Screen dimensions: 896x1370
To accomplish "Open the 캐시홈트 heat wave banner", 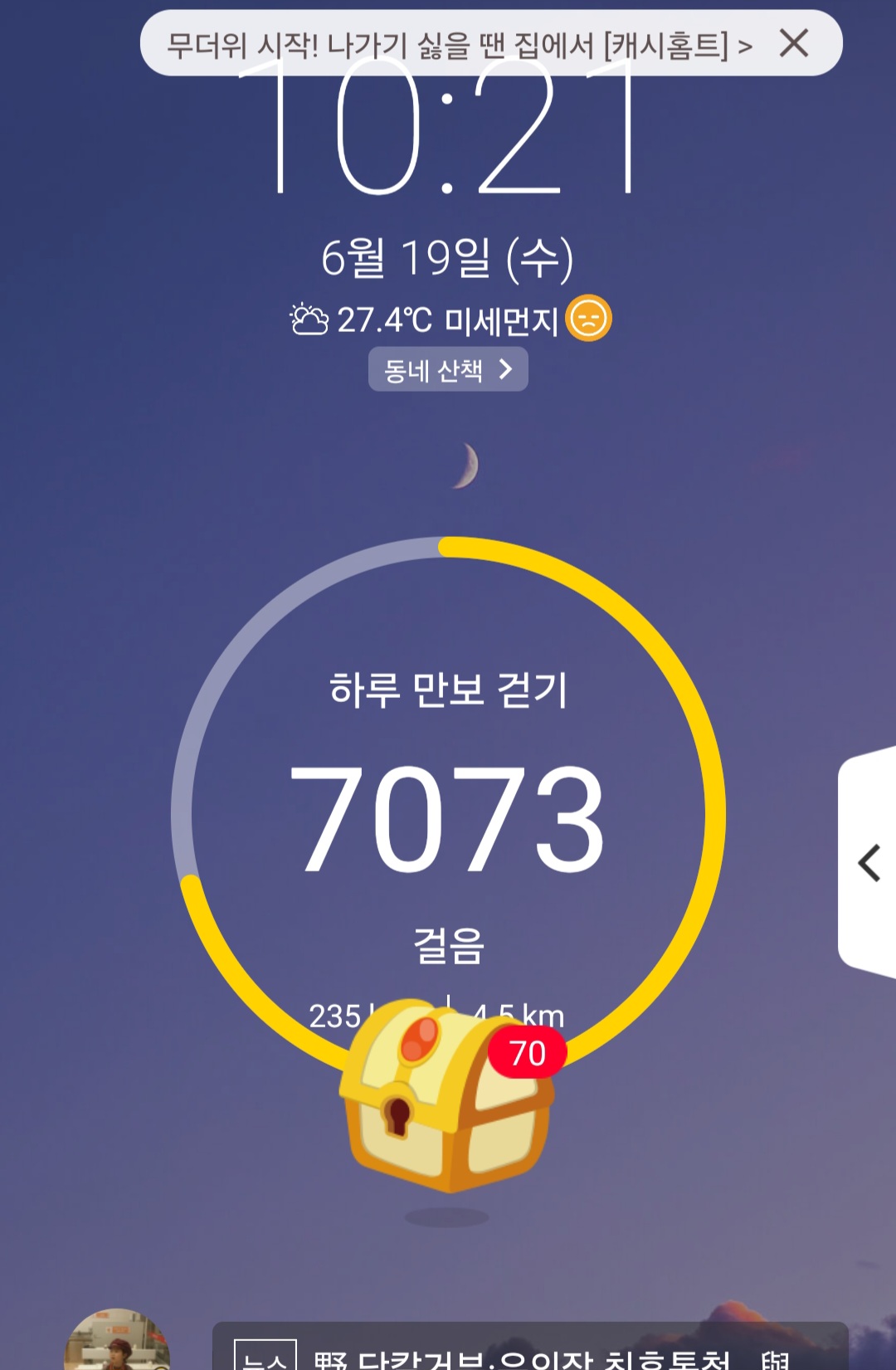I will (x=460, y=44).
